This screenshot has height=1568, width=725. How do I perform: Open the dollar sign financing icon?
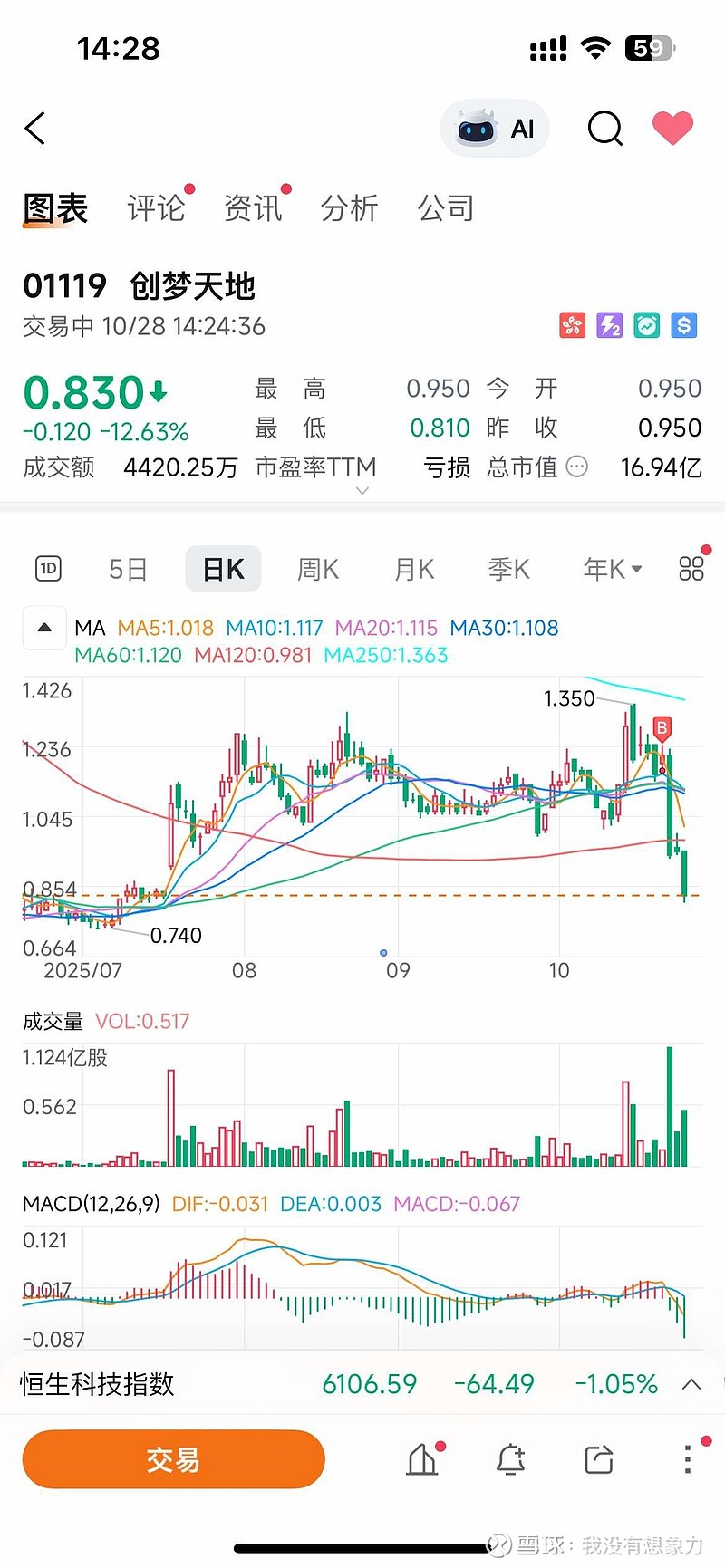coord(683,324)
